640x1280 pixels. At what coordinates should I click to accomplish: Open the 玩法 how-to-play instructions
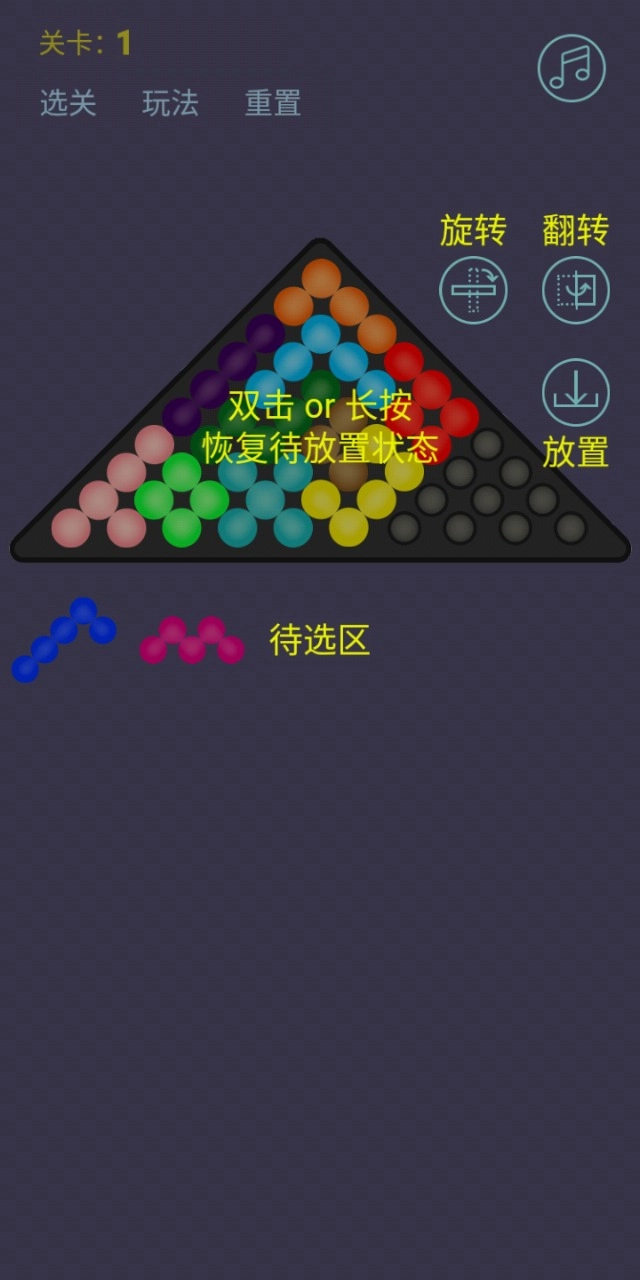point(170,103)
